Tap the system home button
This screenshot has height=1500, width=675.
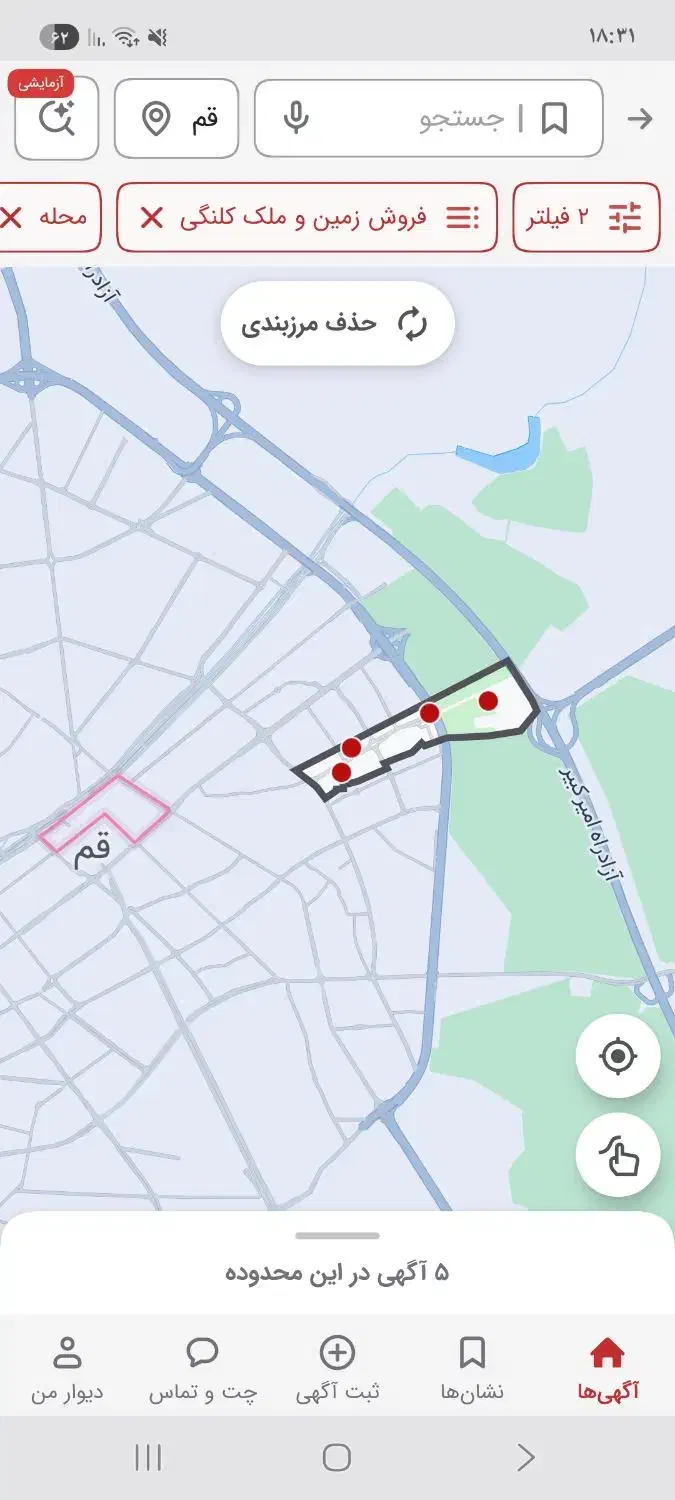point(337,1457)
